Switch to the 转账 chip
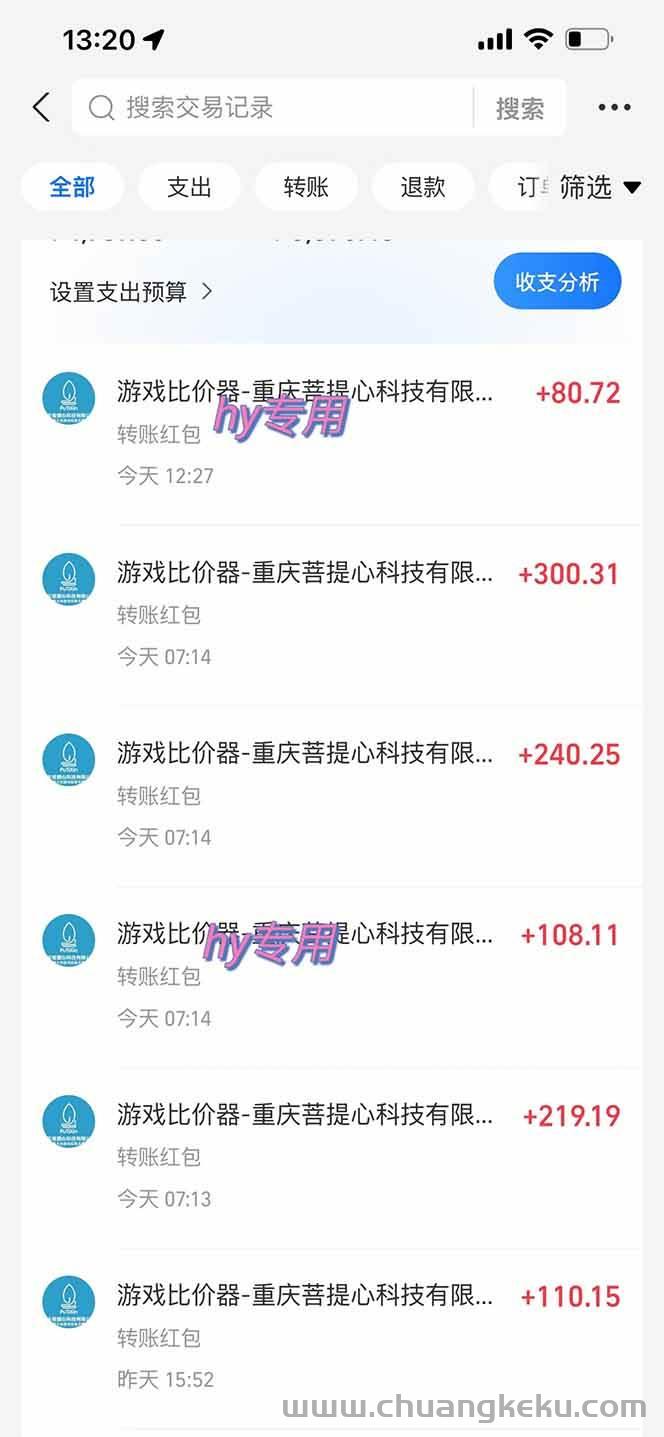This screenshot has height=1437, width=664. (306, 187)
